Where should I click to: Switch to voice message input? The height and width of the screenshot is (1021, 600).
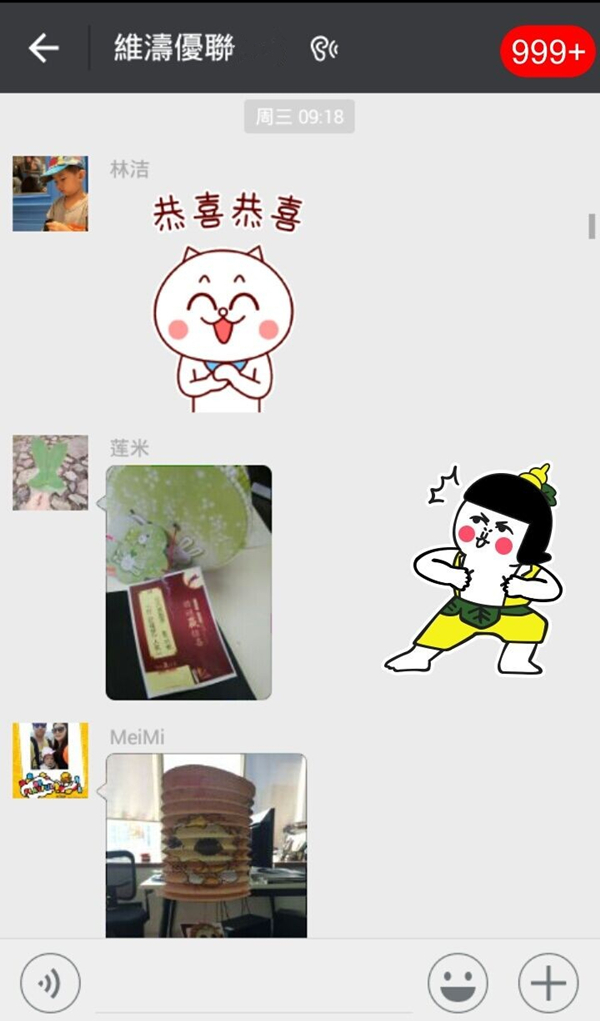pyautogui.click(x=50, y=983)
